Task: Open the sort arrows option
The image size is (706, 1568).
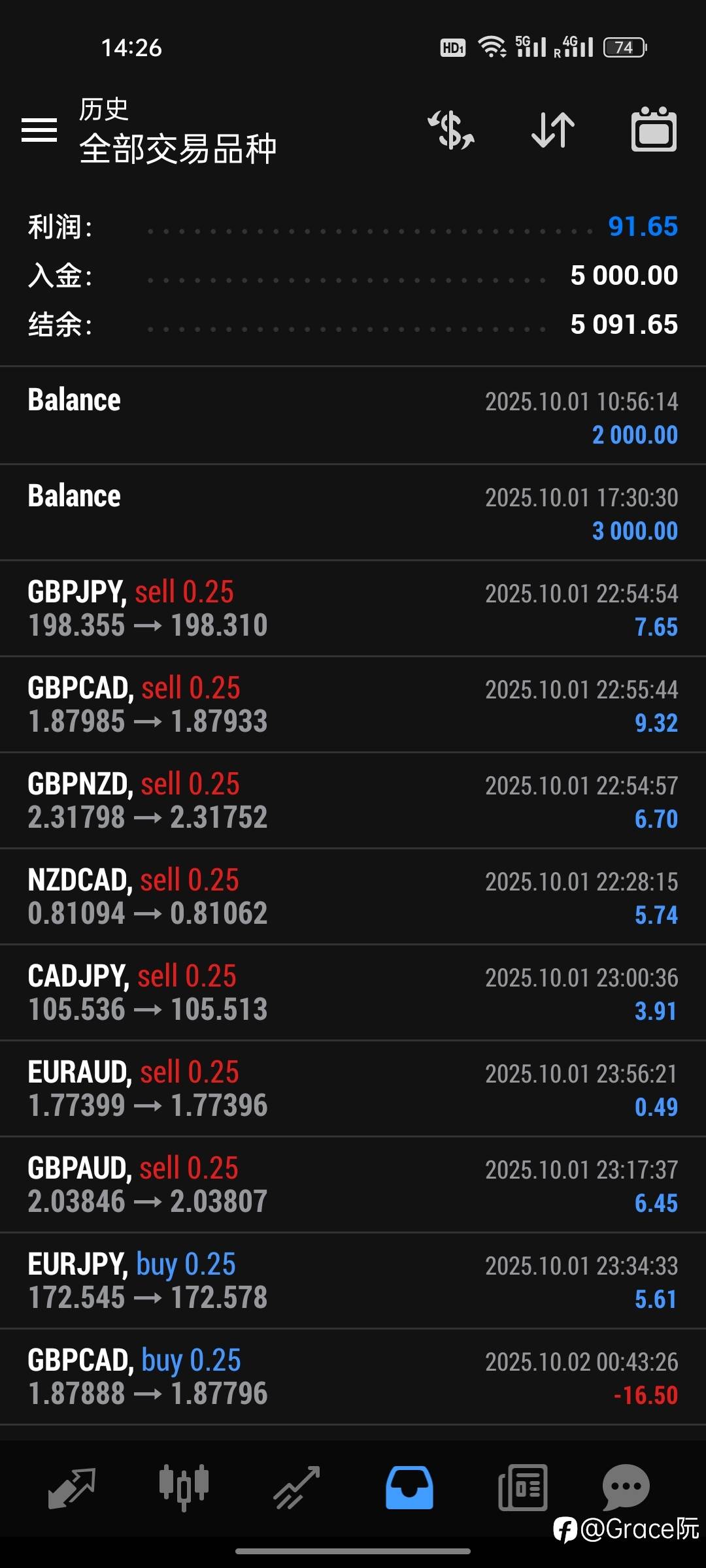Action: 553,130
